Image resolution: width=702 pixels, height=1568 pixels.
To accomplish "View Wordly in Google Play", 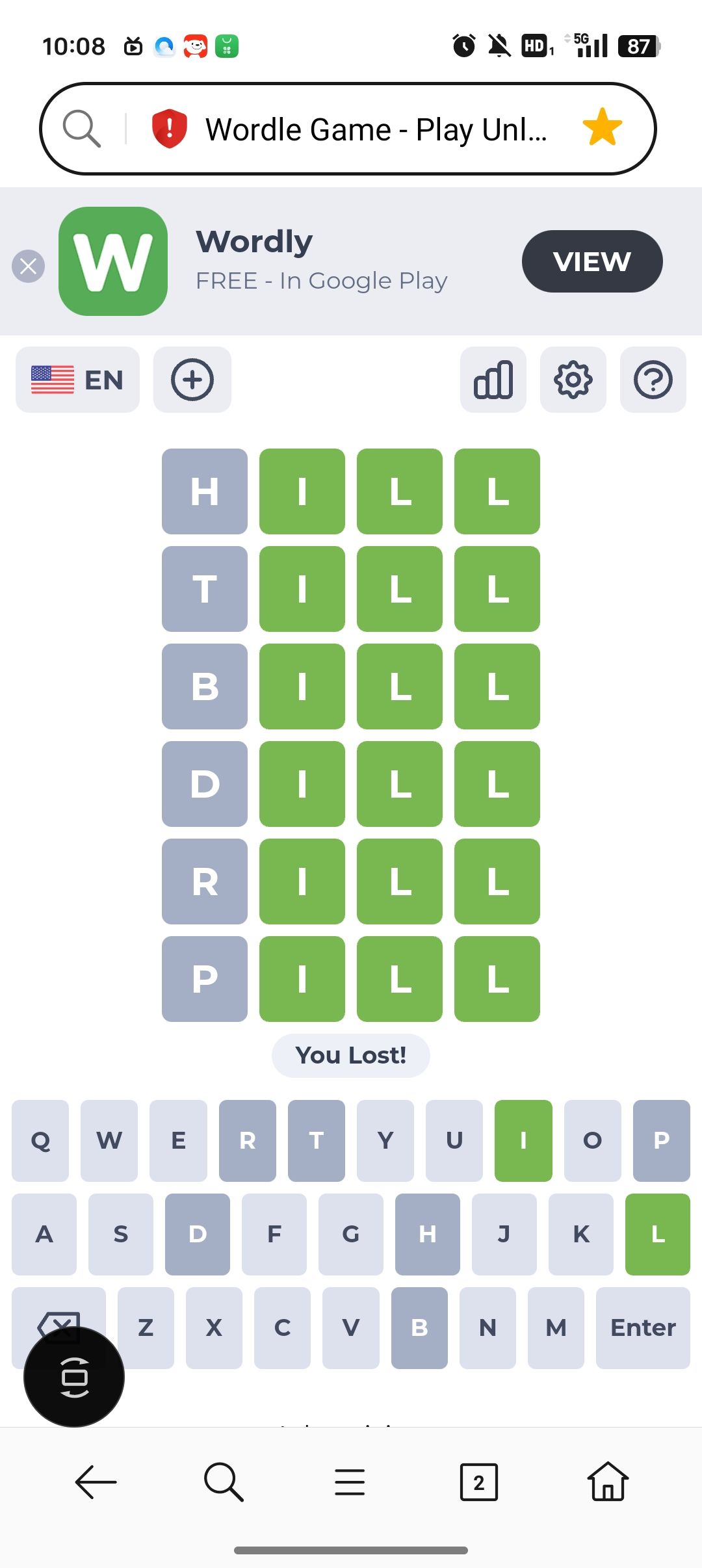I will [591, 261].
